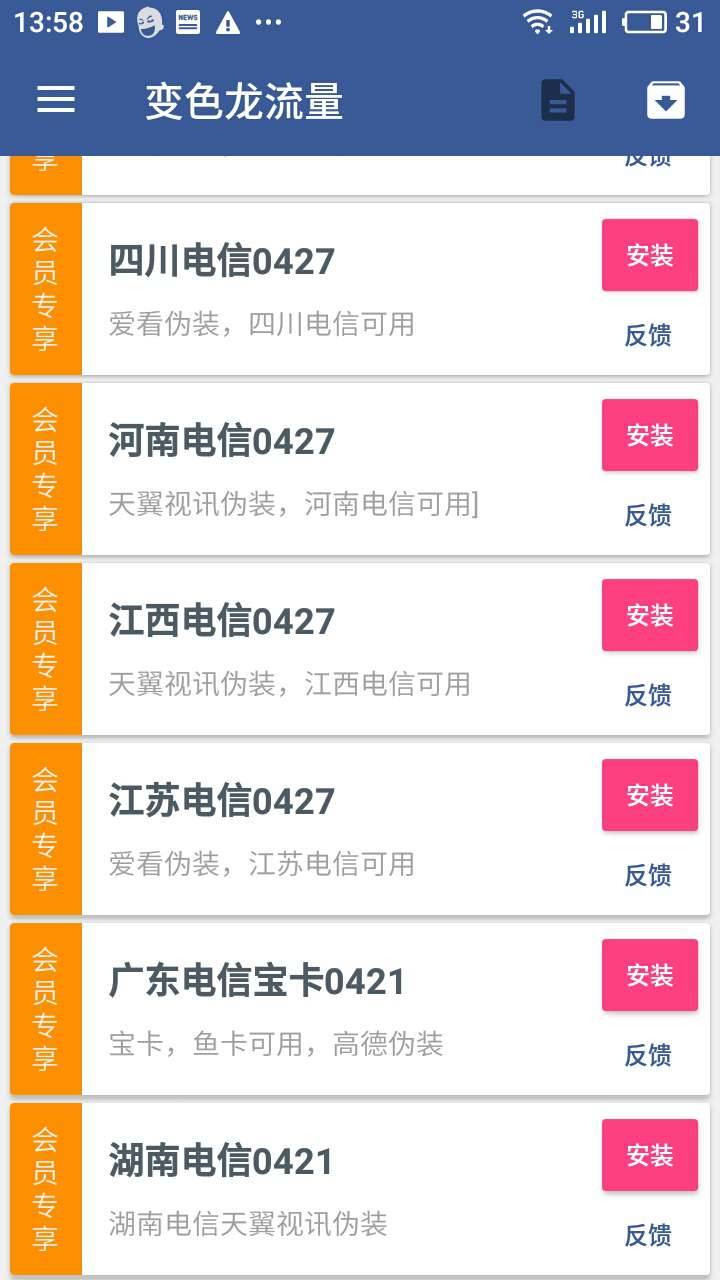Install 广东电信宝卡0421 config

[649, 976]
